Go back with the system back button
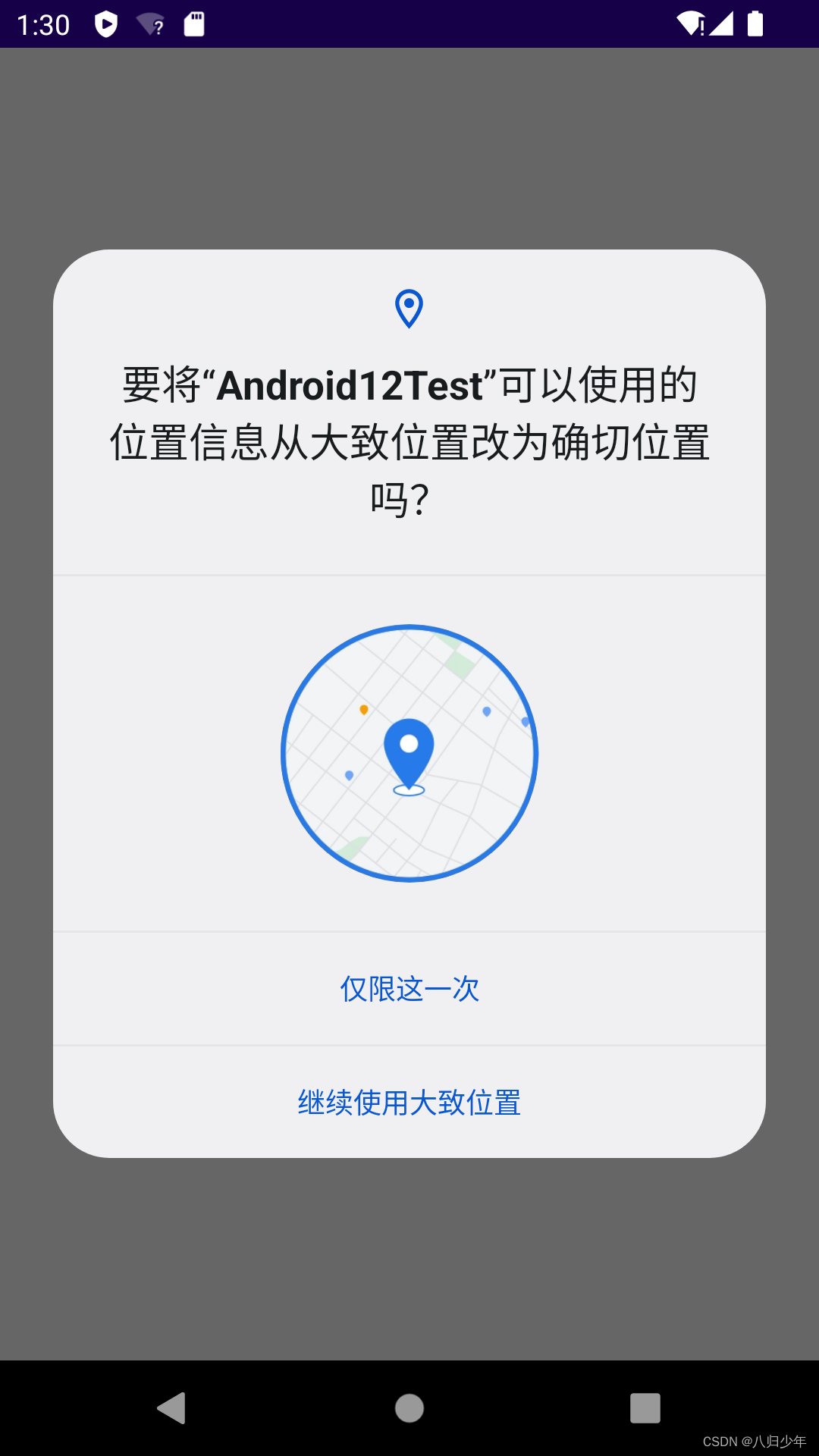Image resolution: width=819 pixels, height=1456 pixels. click(172, 1408)
